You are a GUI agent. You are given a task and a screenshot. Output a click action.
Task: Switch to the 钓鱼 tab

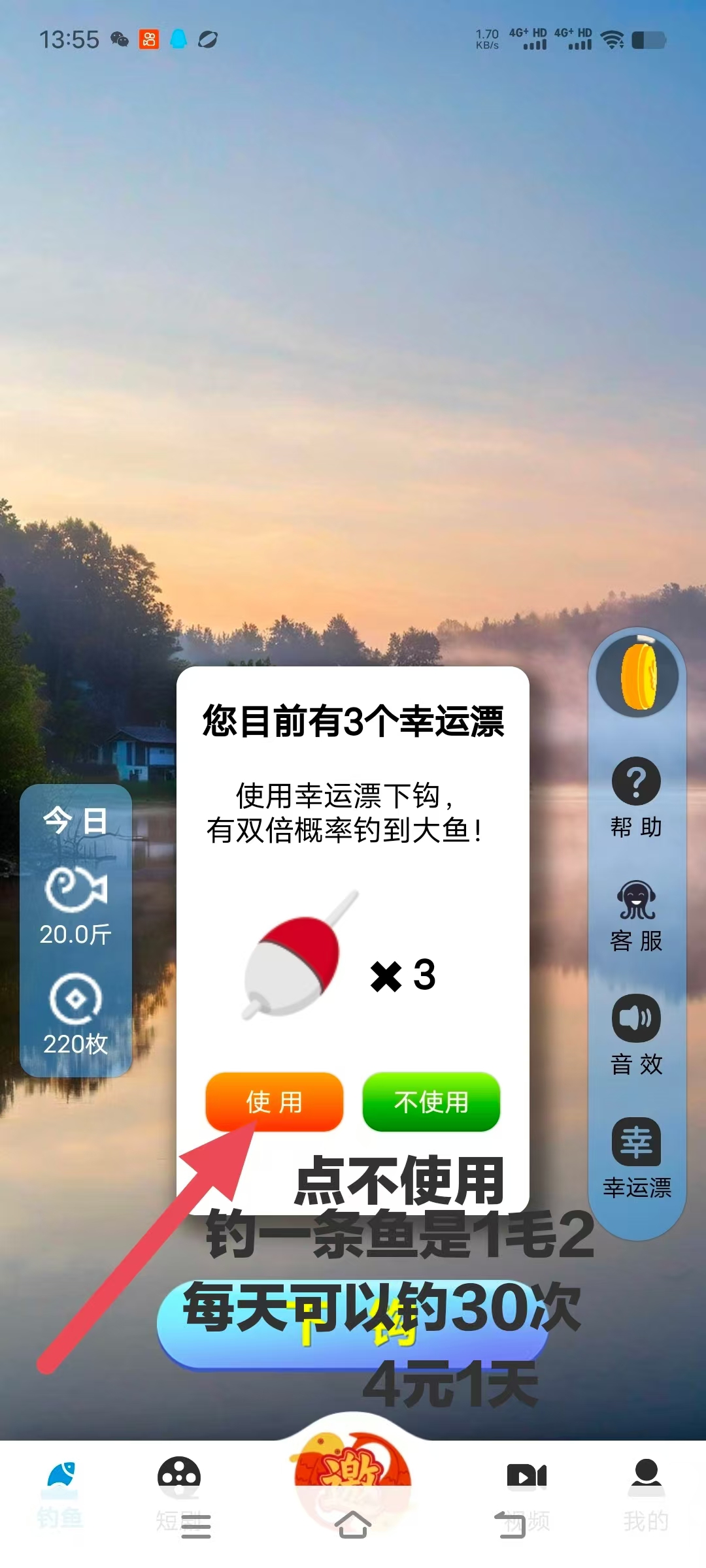point(60,1495)
